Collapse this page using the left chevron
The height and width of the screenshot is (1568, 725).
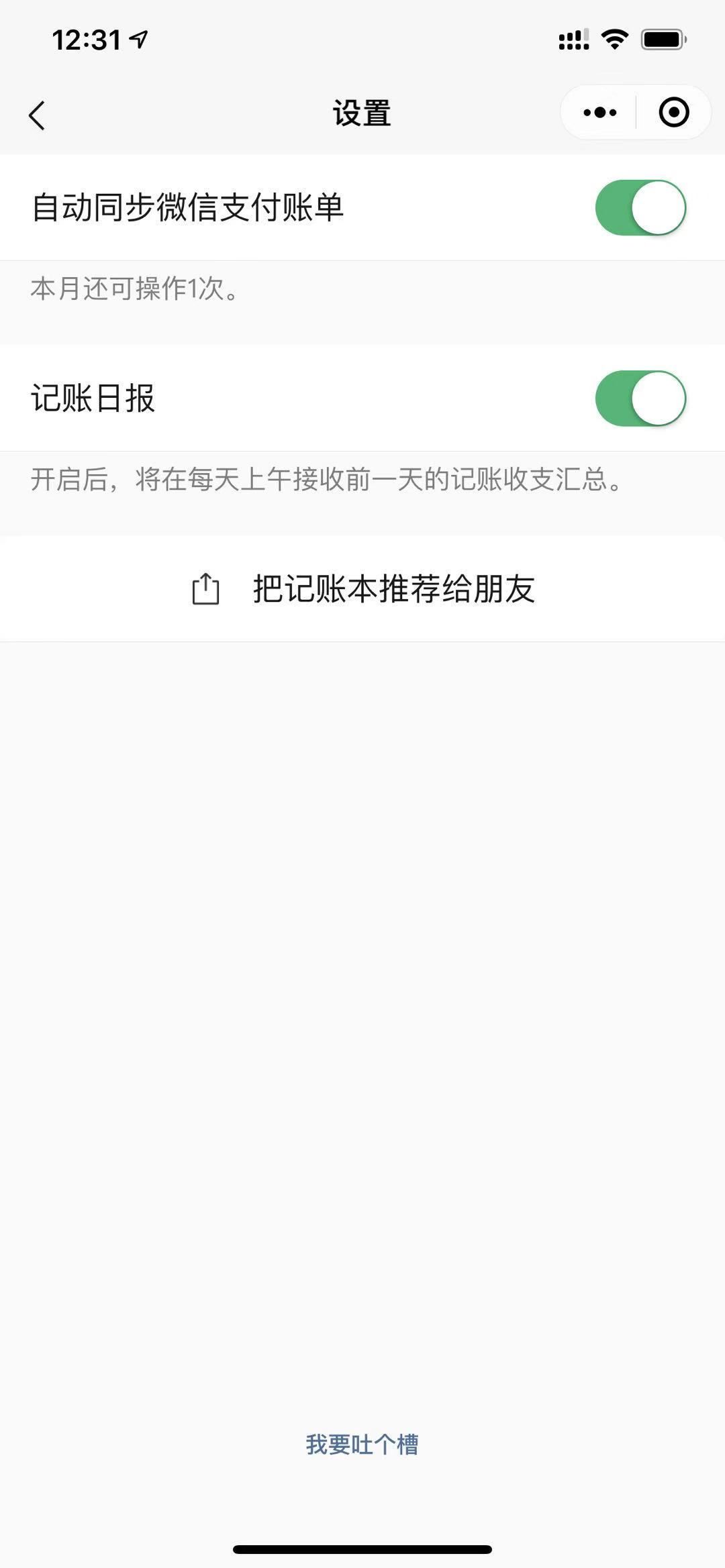coord(38,113)
